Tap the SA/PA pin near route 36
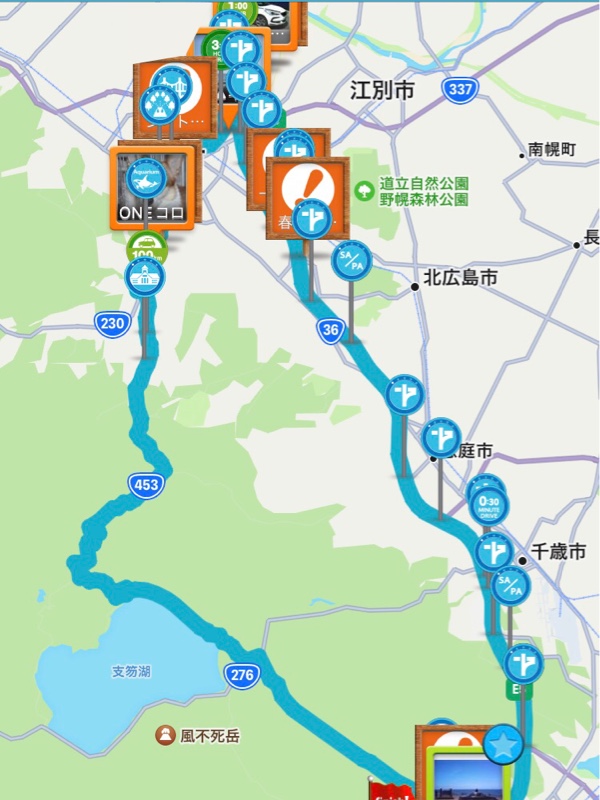 (x=352, y=261)
